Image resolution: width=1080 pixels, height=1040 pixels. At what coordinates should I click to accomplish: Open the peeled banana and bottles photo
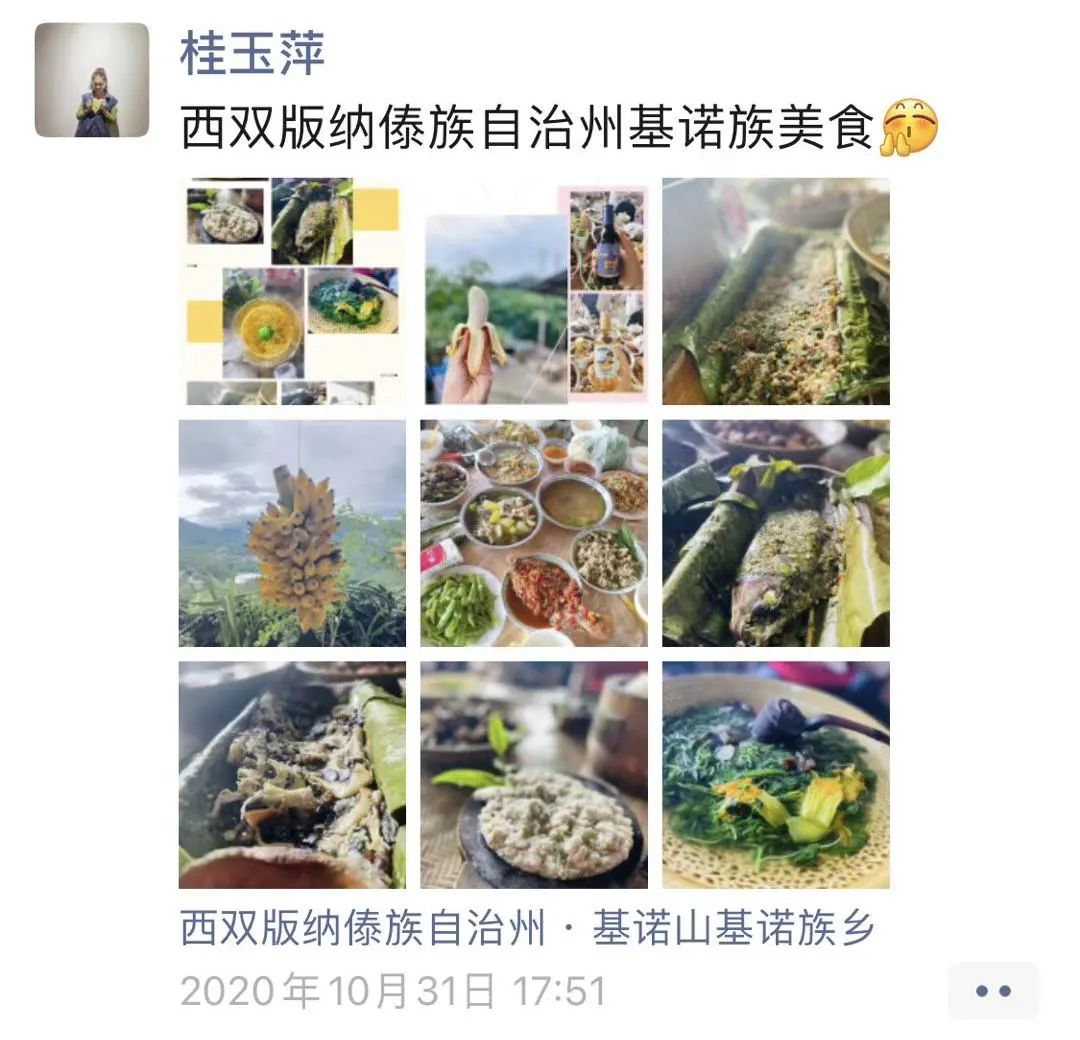[534, 291]
